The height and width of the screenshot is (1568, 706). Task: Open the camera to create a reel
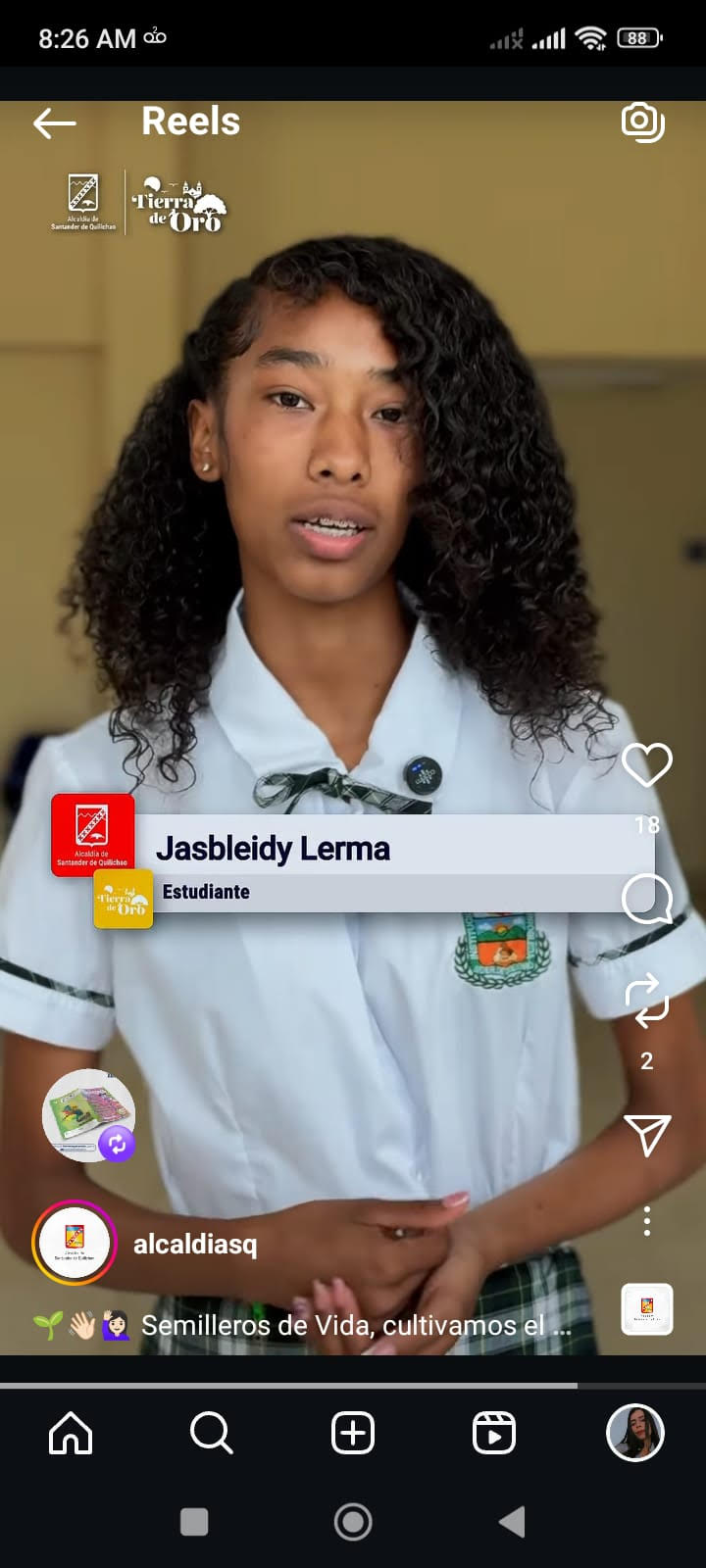pyautogui.click(x=642, y=122)
